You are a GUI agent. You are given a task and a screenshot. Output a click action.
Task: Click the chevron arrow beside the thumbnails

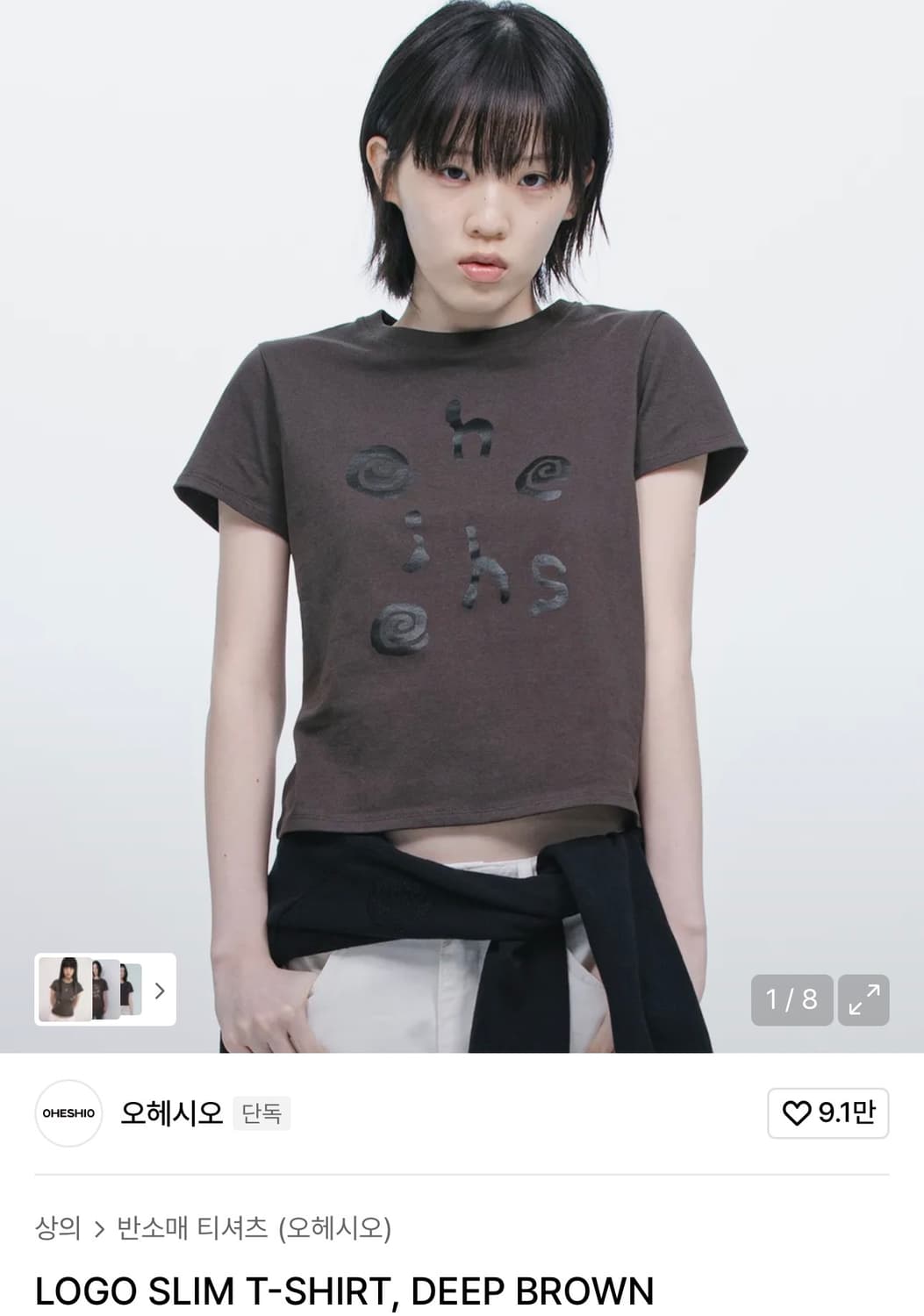pos(160,991)
